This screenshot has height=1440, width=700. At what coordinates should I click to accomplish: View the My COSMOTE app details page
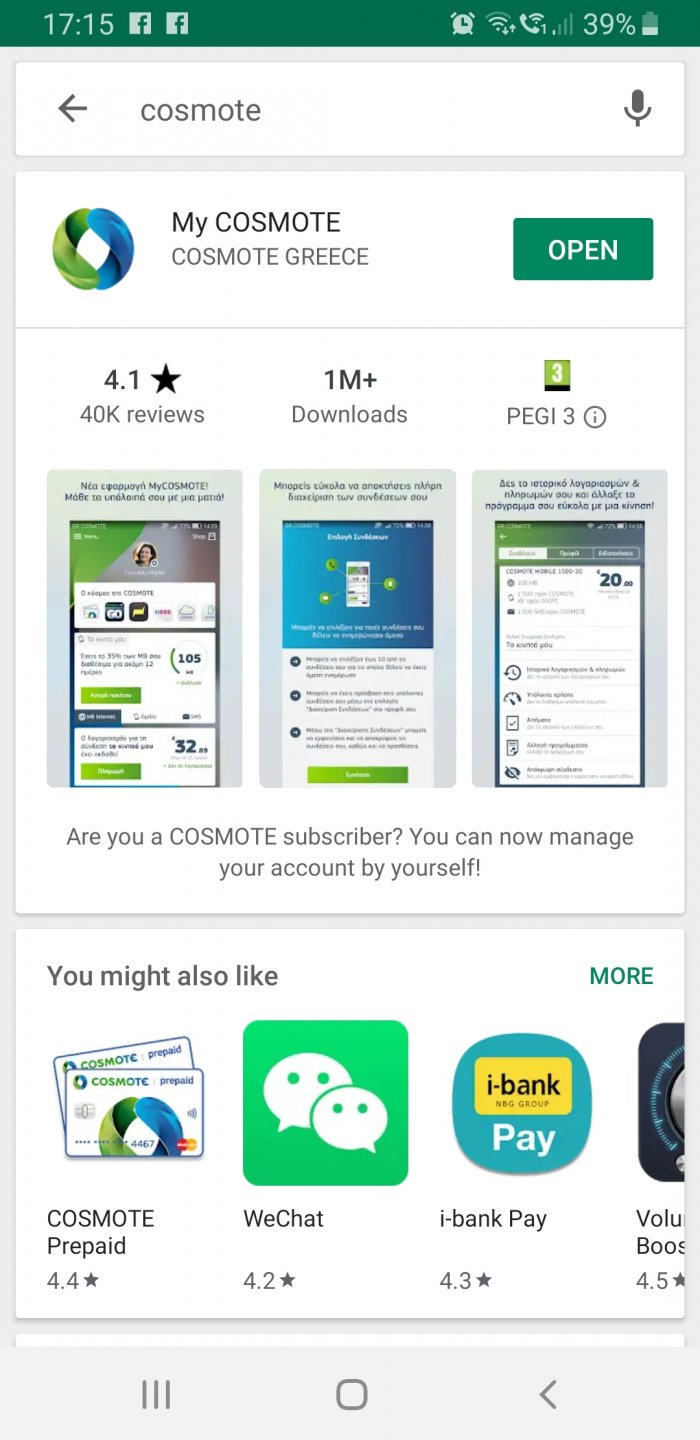256,238
